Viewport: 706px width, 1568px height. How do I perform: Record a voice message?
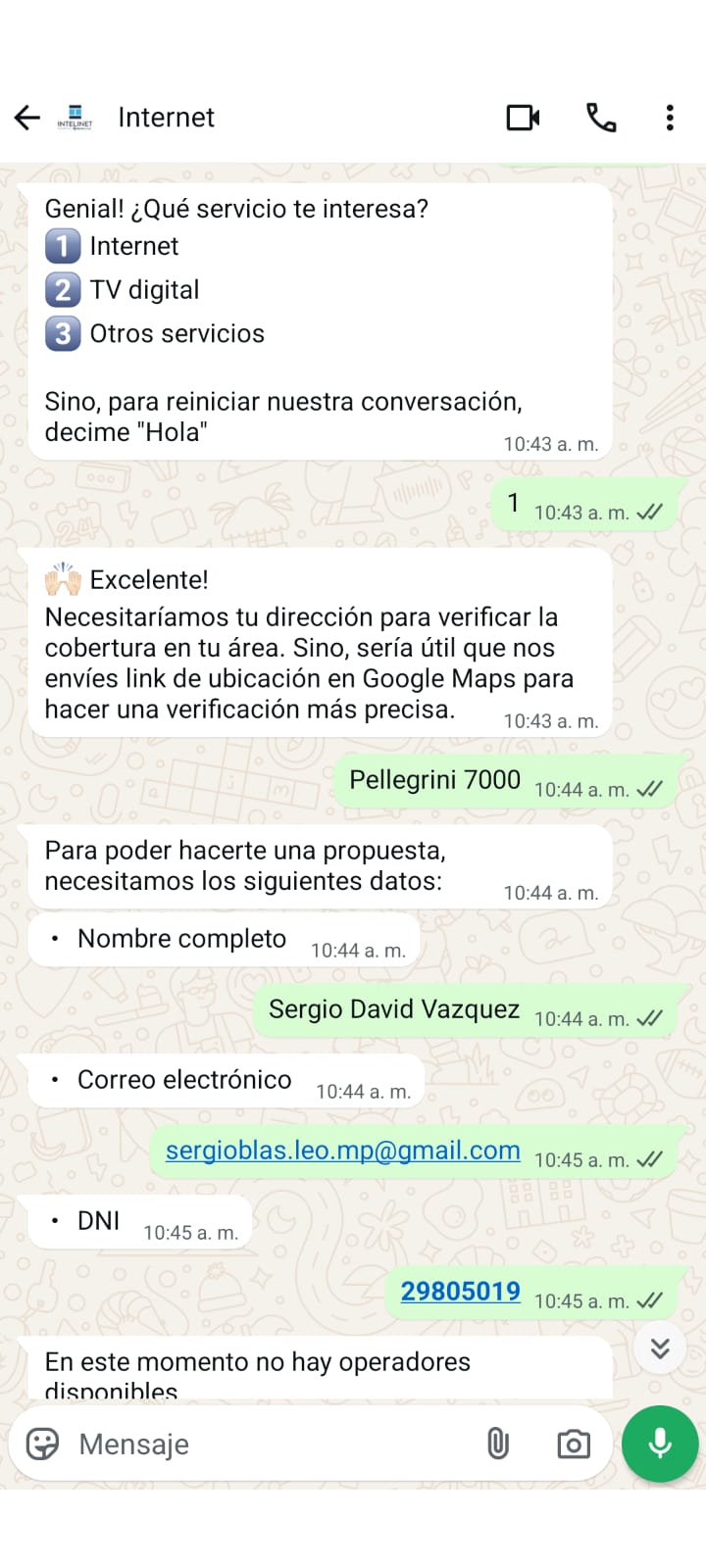(660, 1444)
